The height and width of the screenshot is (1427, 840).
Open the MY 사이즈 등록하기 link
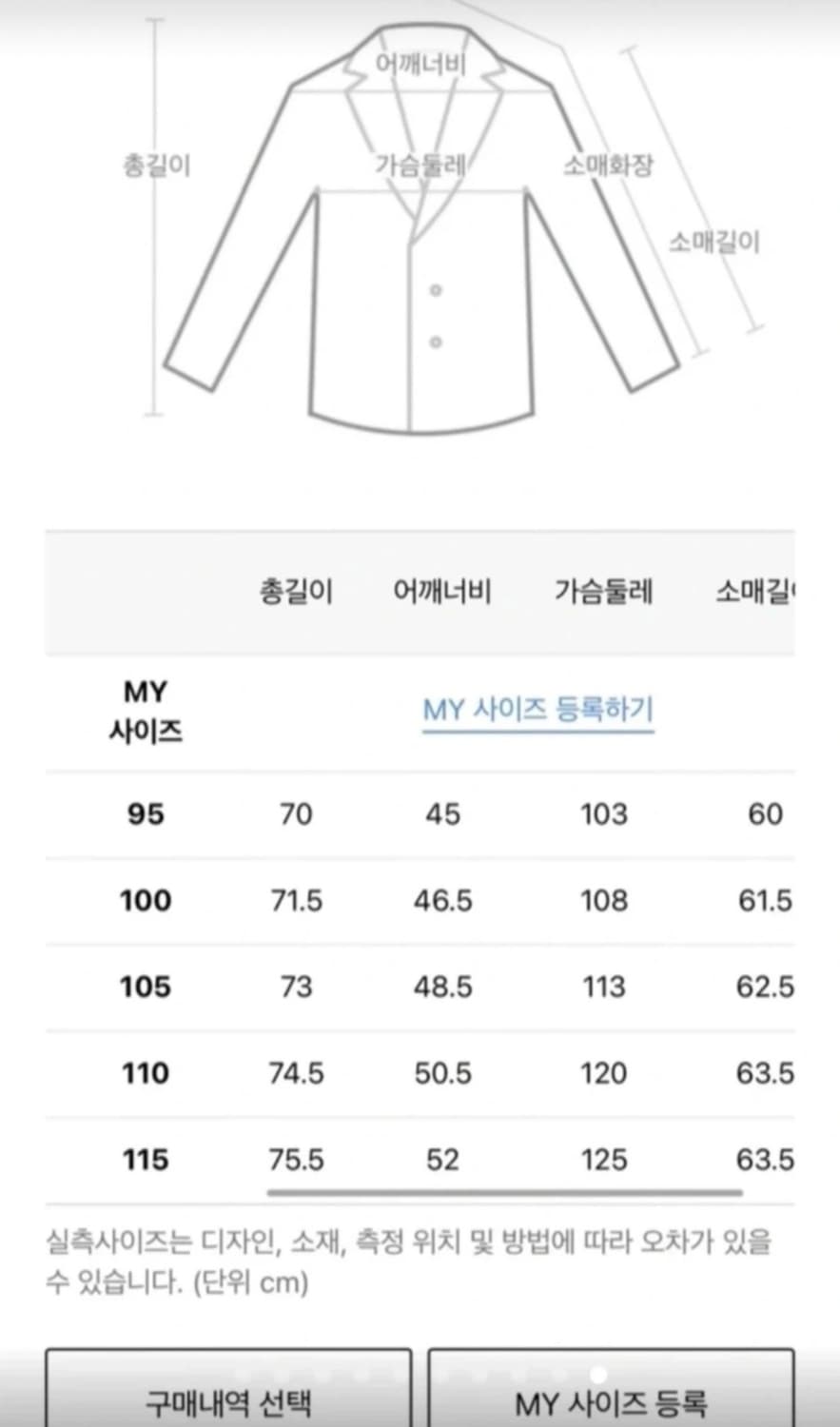(x=537, y=709)
